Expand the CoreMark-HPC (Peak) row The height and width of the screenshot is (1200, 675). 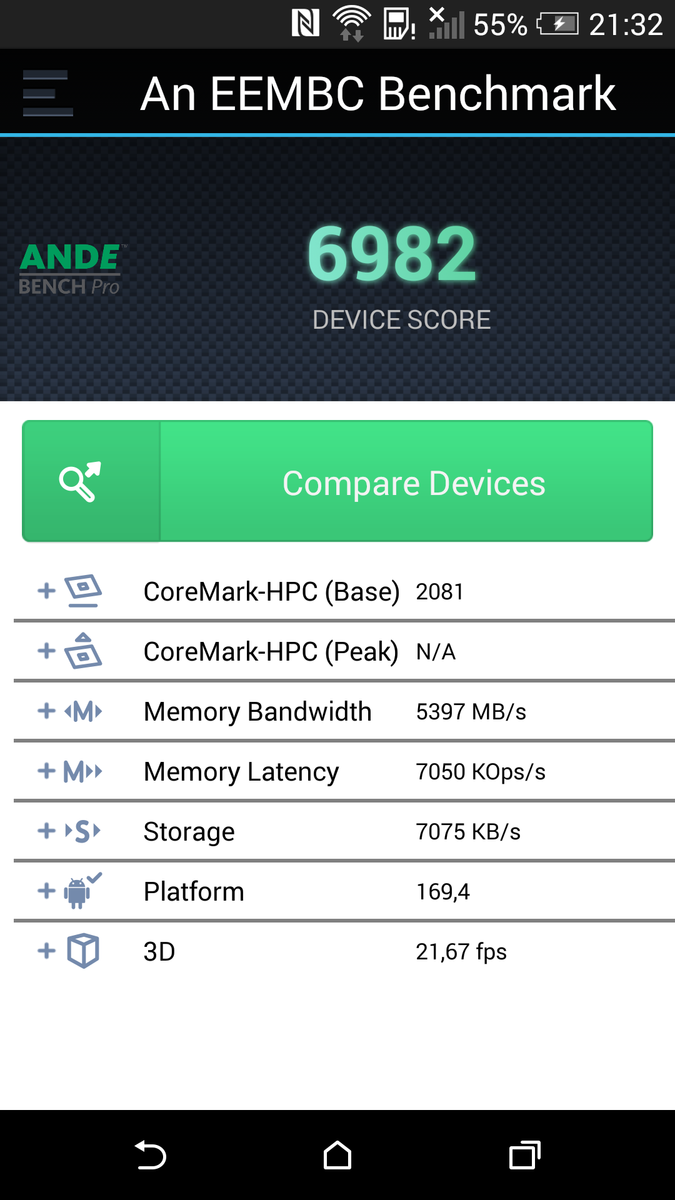tap(46, 651)
